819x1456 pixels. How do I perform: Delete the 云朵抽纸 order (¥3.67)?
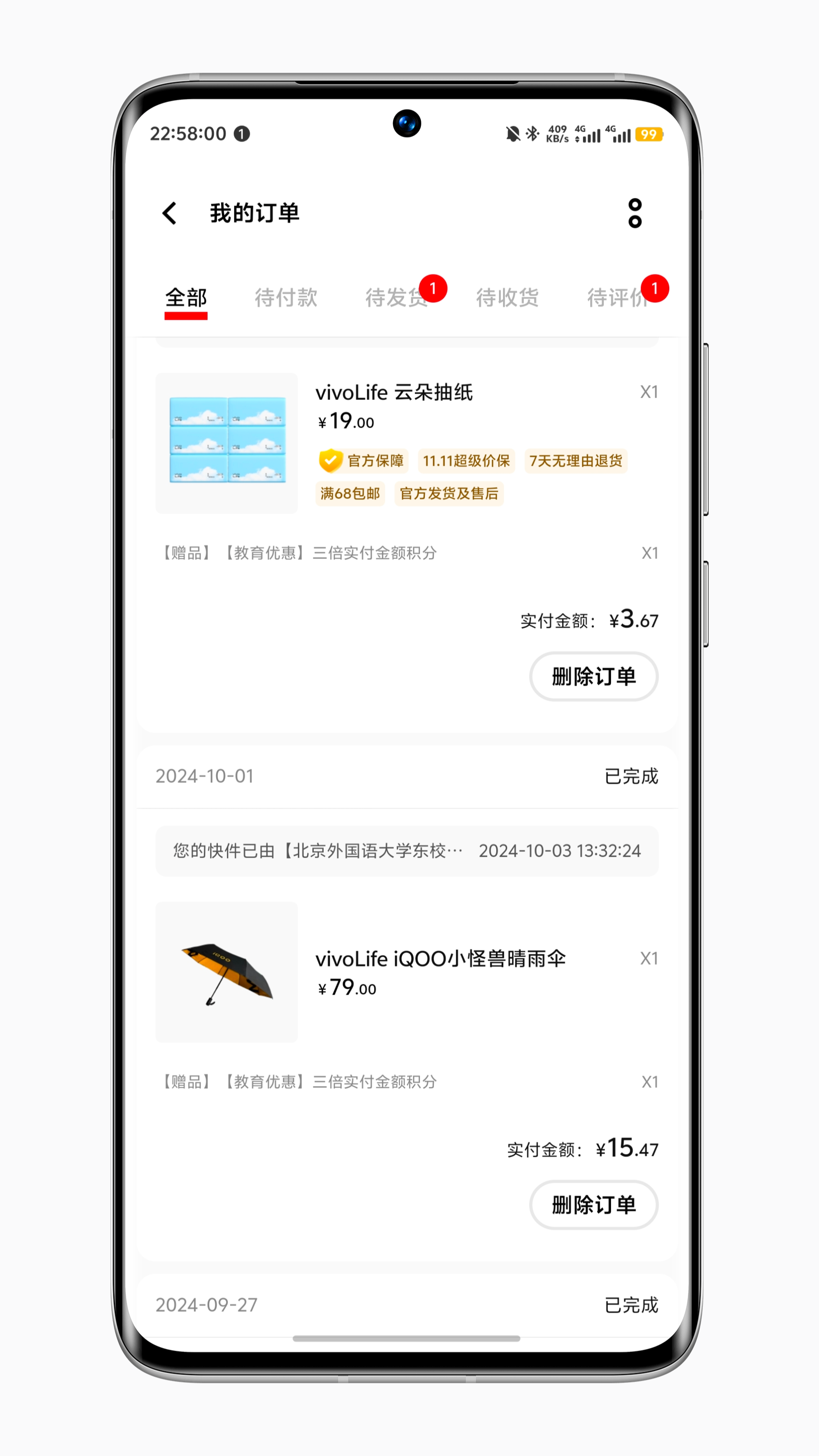click(x=593, y=676)
